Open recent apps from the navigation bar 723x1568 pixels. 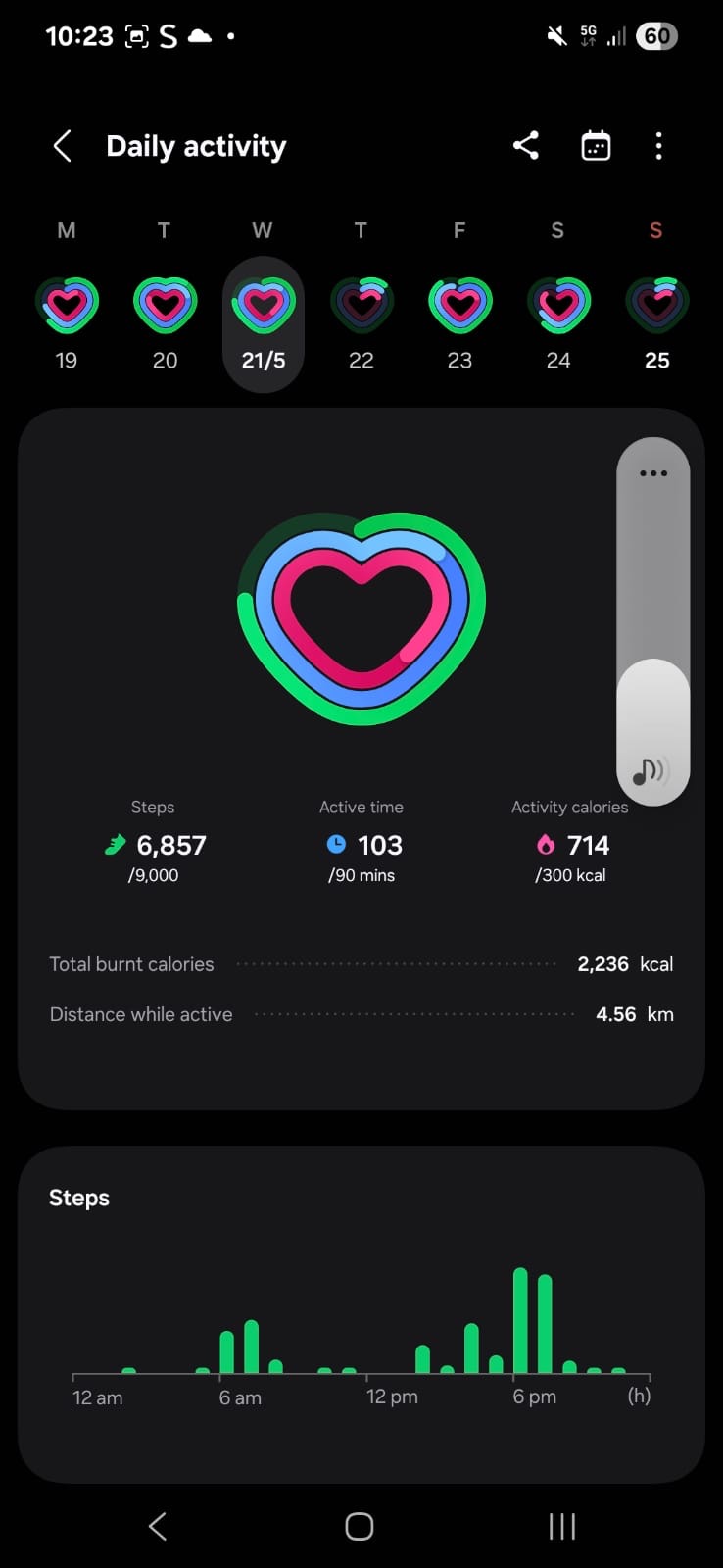tap(562, 1526)
